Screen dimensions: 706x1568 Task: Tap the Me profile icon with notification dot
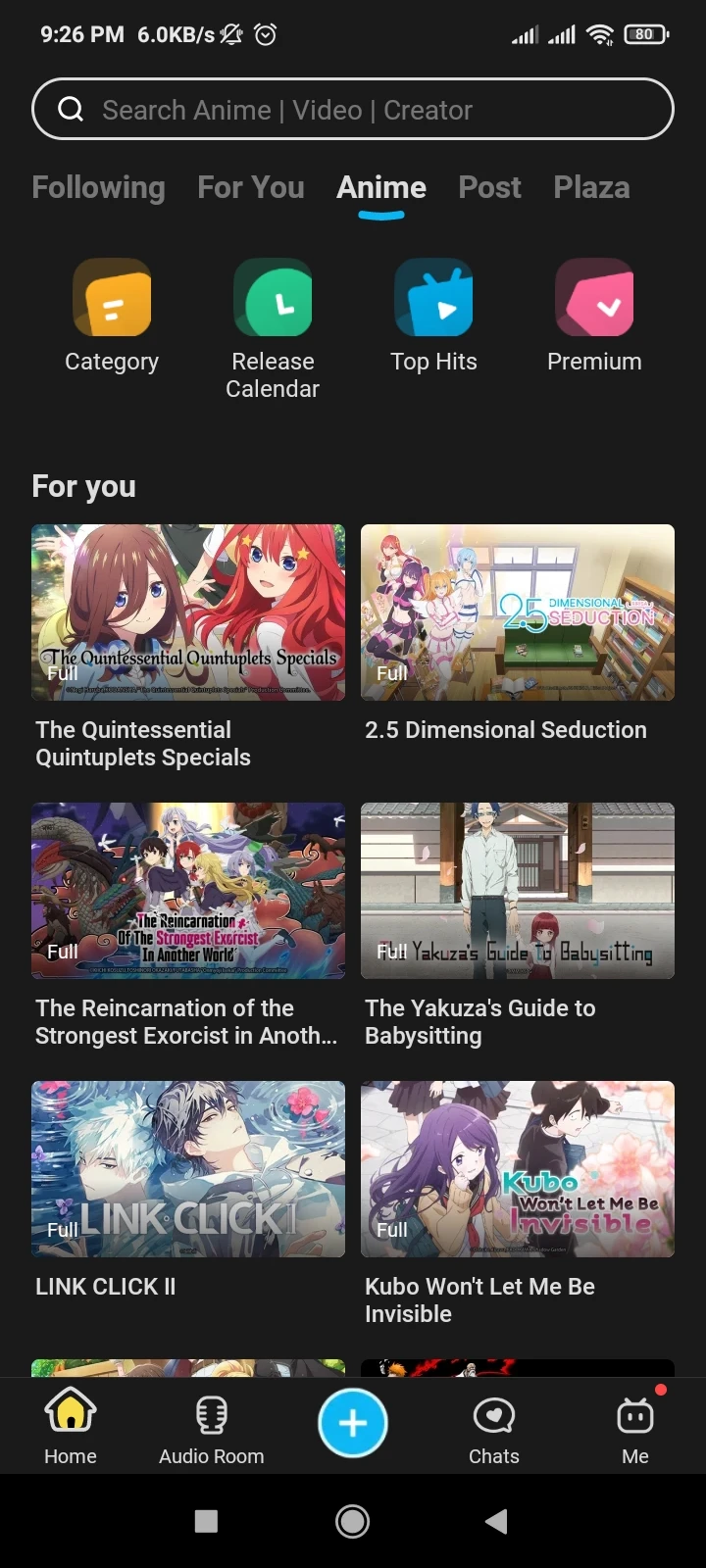[634, 1414]
